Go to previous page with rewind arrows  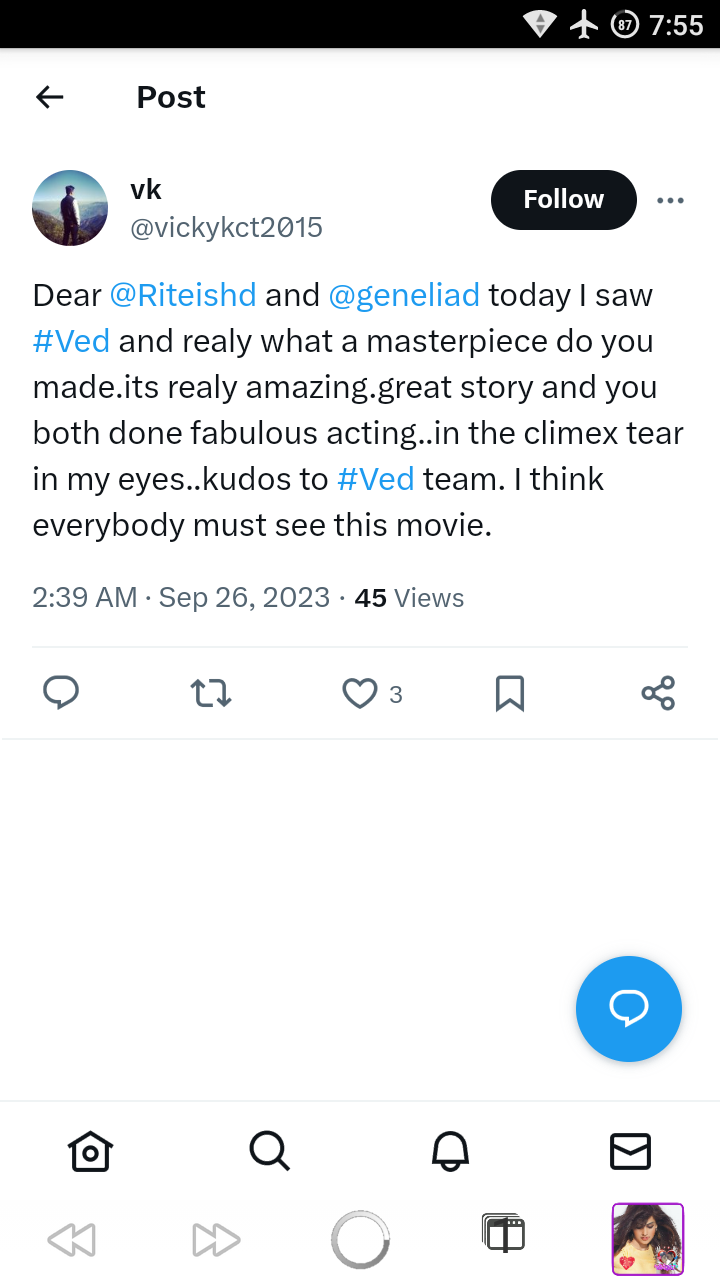click(71, 1240)
